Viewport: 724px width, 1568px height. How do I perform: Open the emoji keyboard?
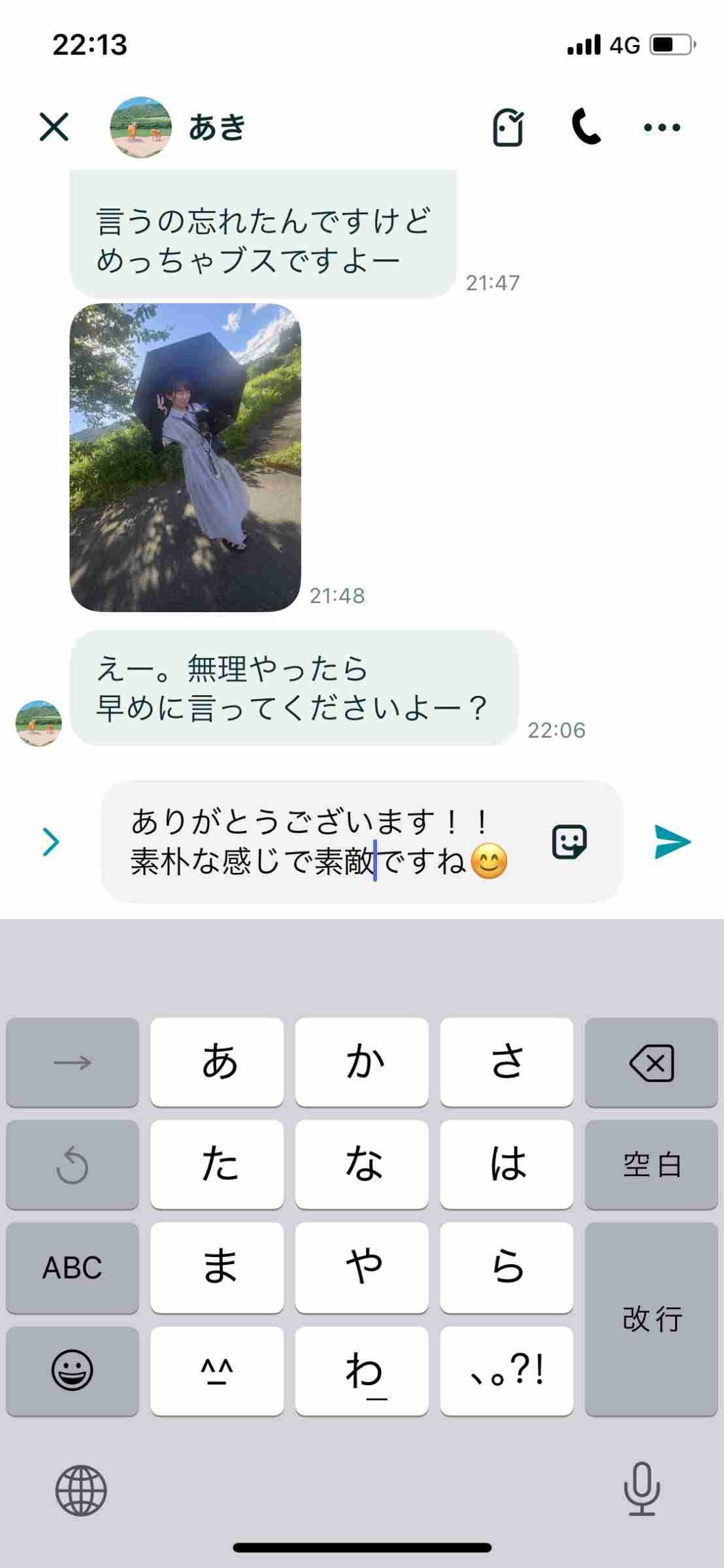pyautogui.click(x=73, y=1371)
